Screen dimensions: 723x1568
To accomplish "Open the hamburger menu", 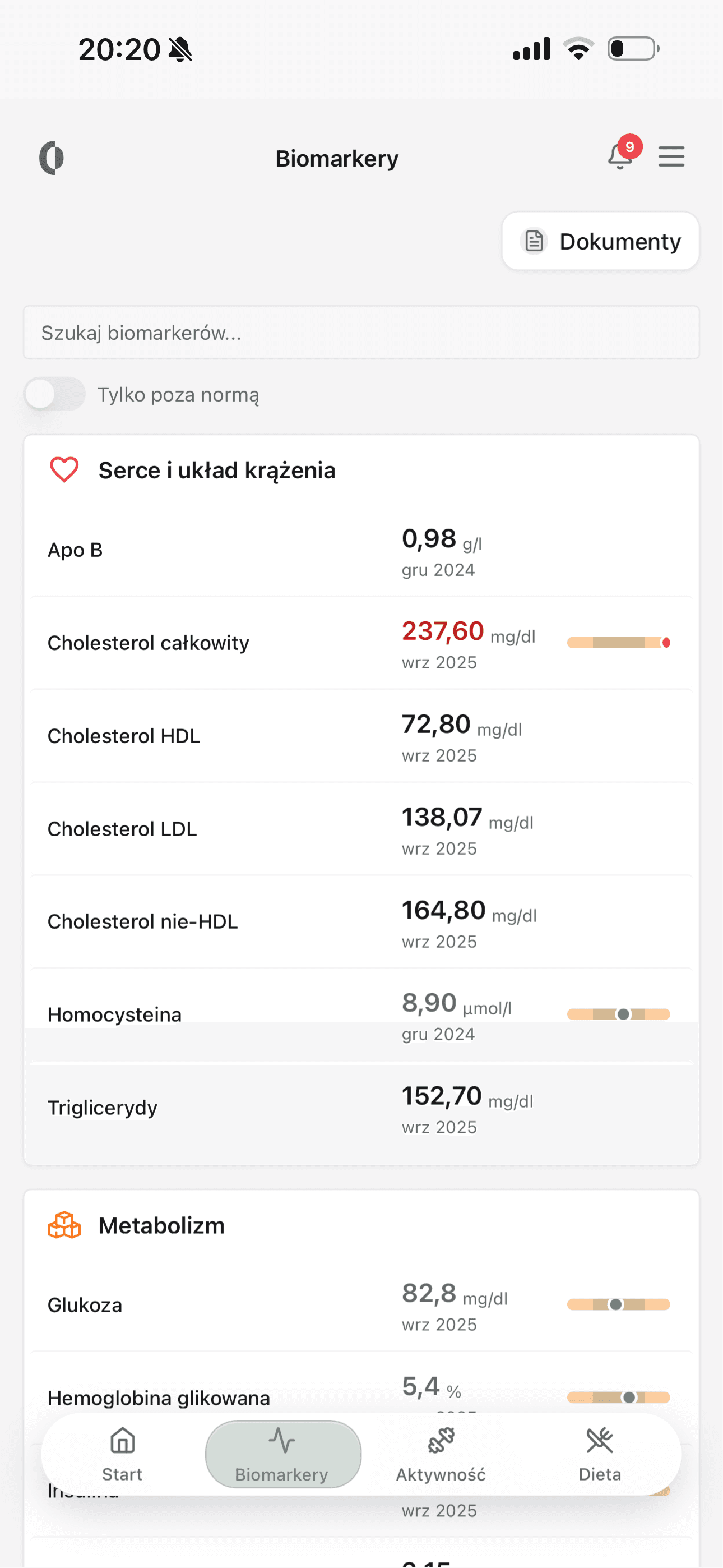I will tap(671, 156).
